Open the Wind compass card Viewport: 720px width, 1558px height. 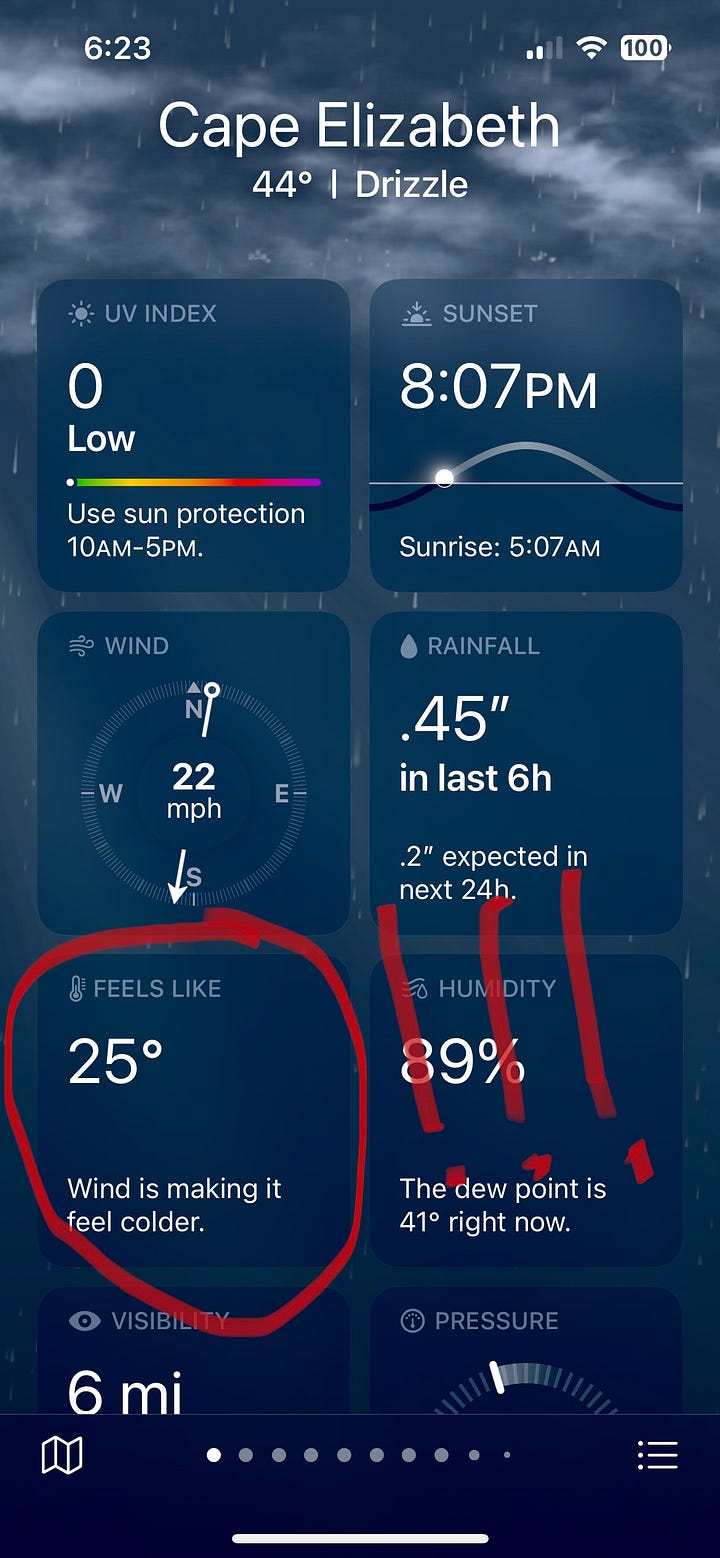(193, 772)
